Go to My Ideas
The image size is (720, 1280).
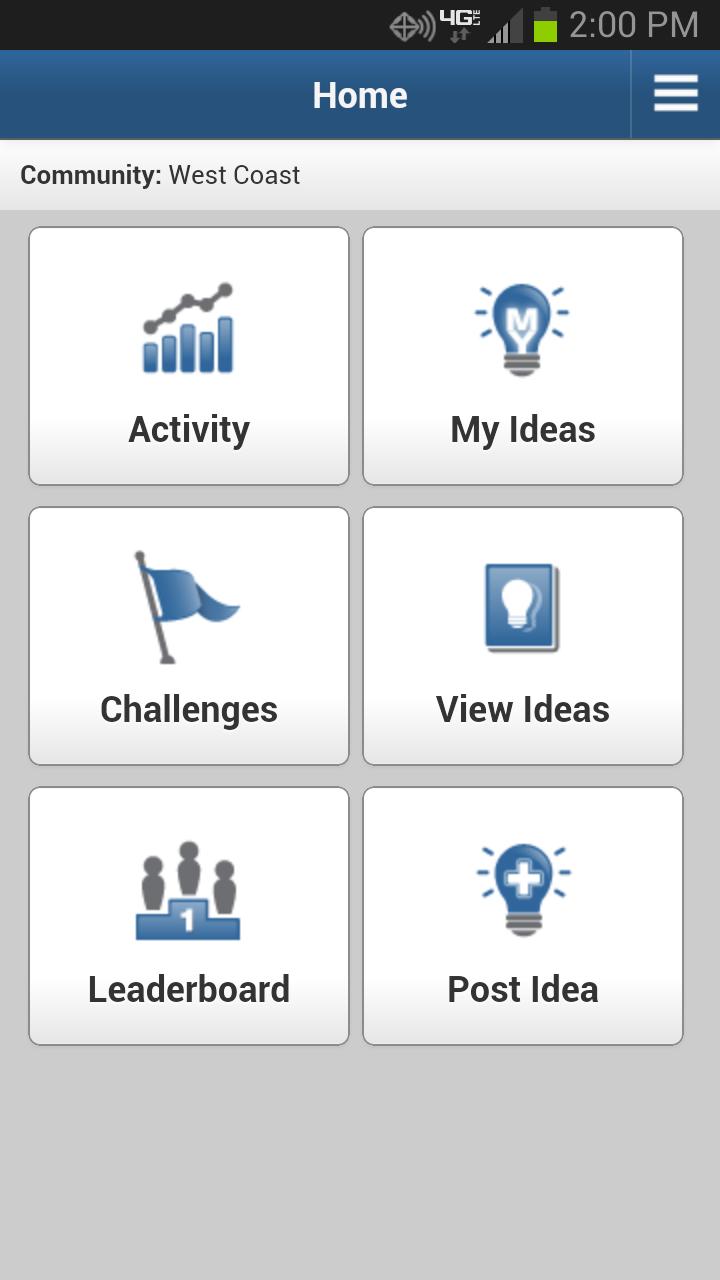(x=523, y=356)
